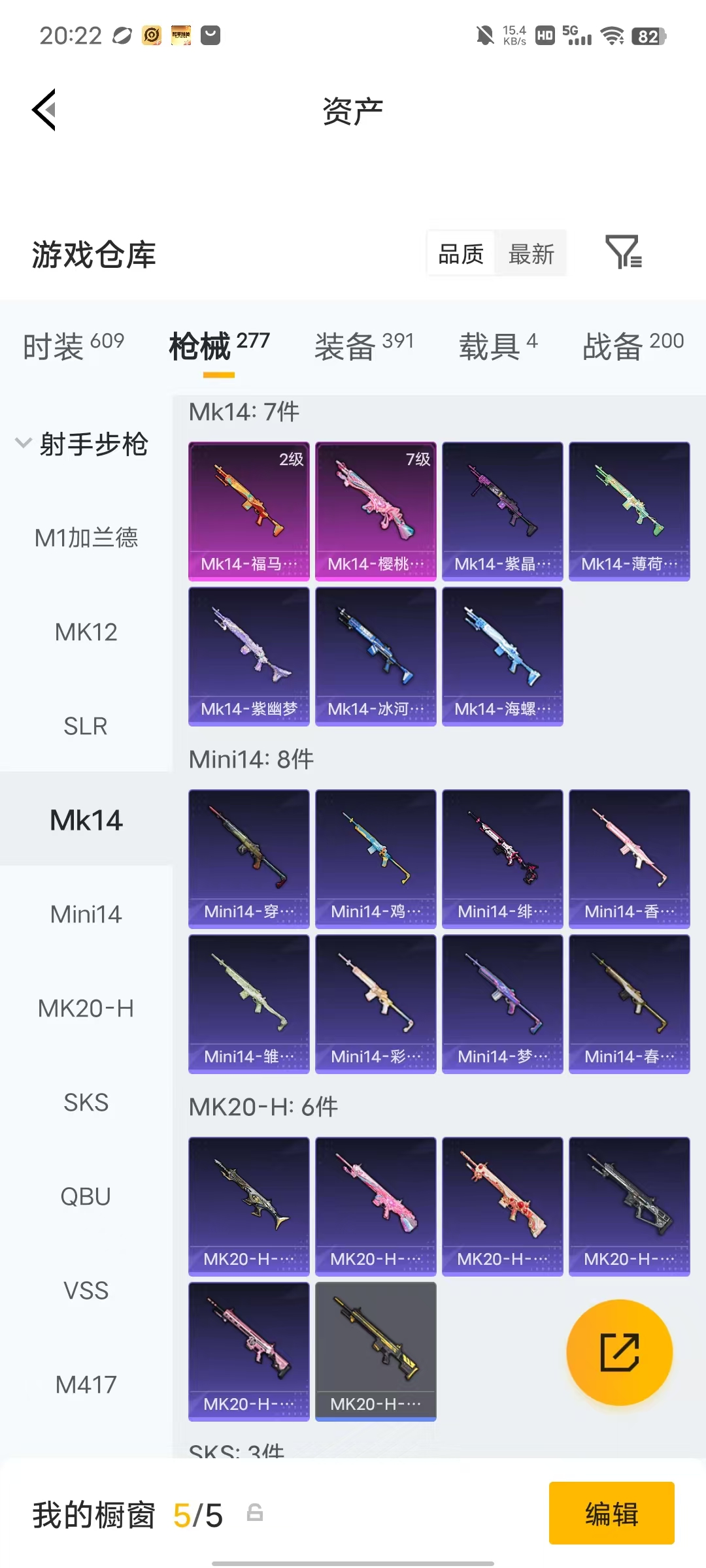Select VSS in the side list
706x1568 pixels.
(x=86, y=1290)
